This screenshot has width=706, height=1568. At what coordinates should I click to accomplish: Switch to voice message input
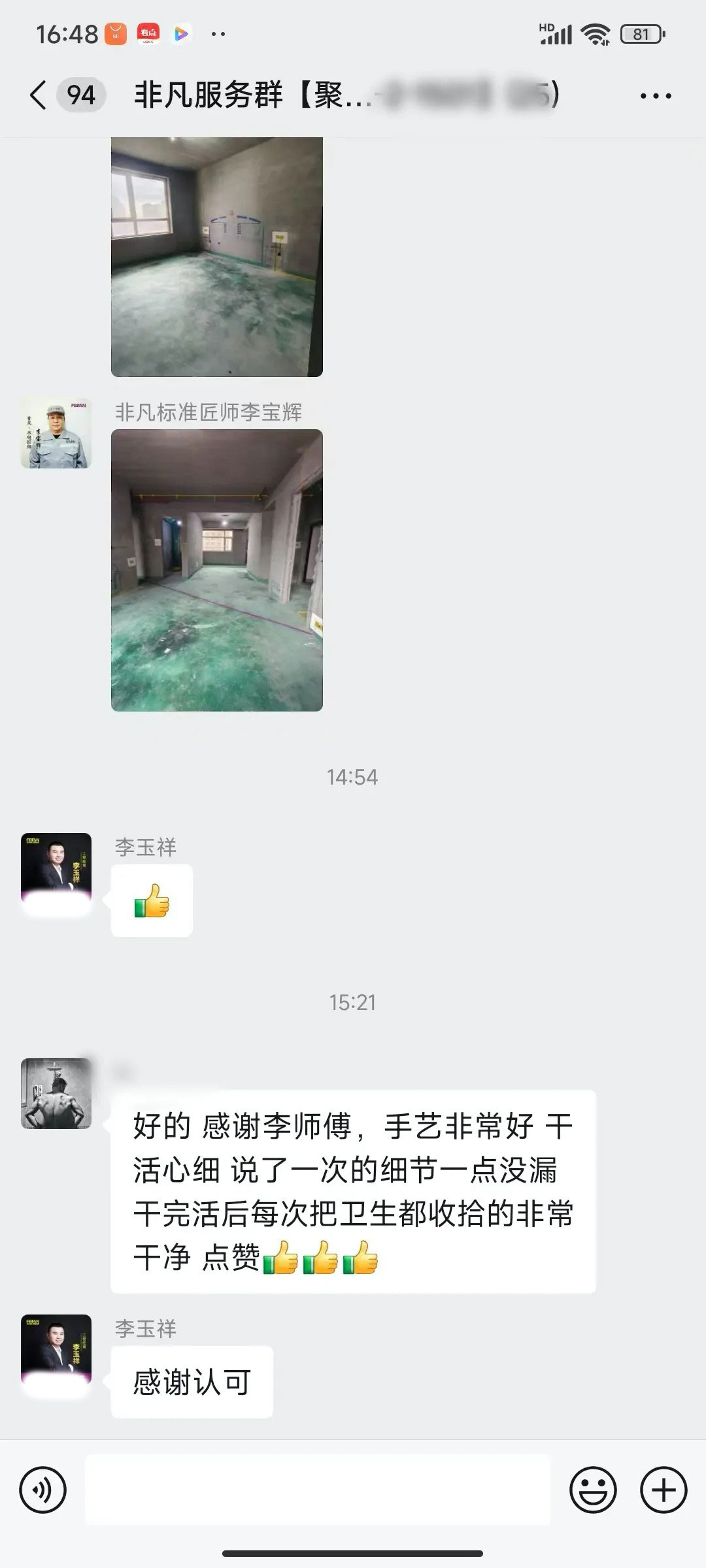43,1490
